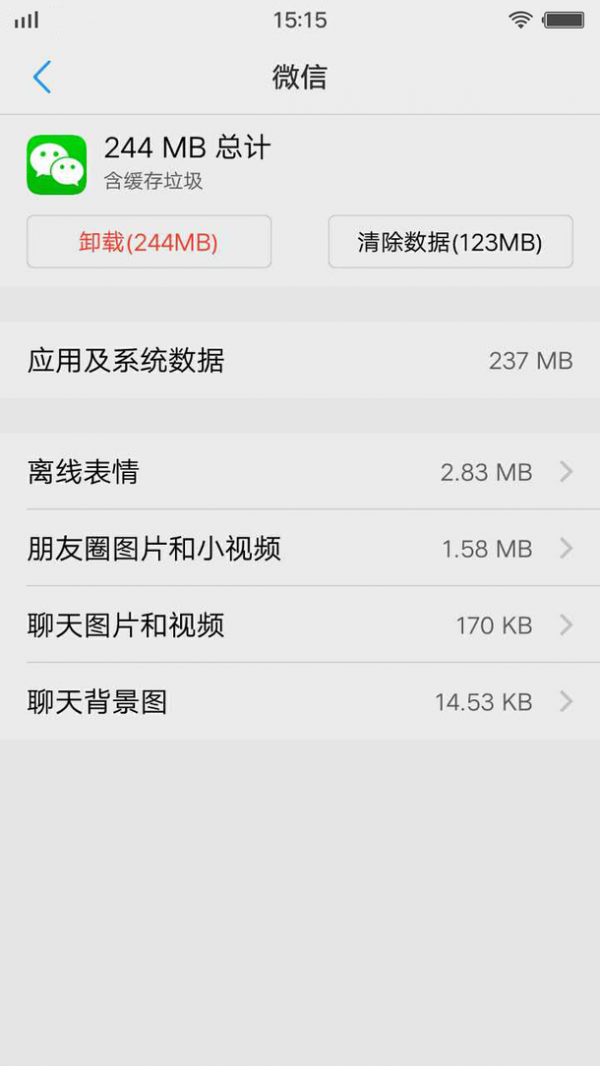Open the 聊天图片和视频 row
600x1066 pixels.
pyautogui.click(x=300, y=625)
